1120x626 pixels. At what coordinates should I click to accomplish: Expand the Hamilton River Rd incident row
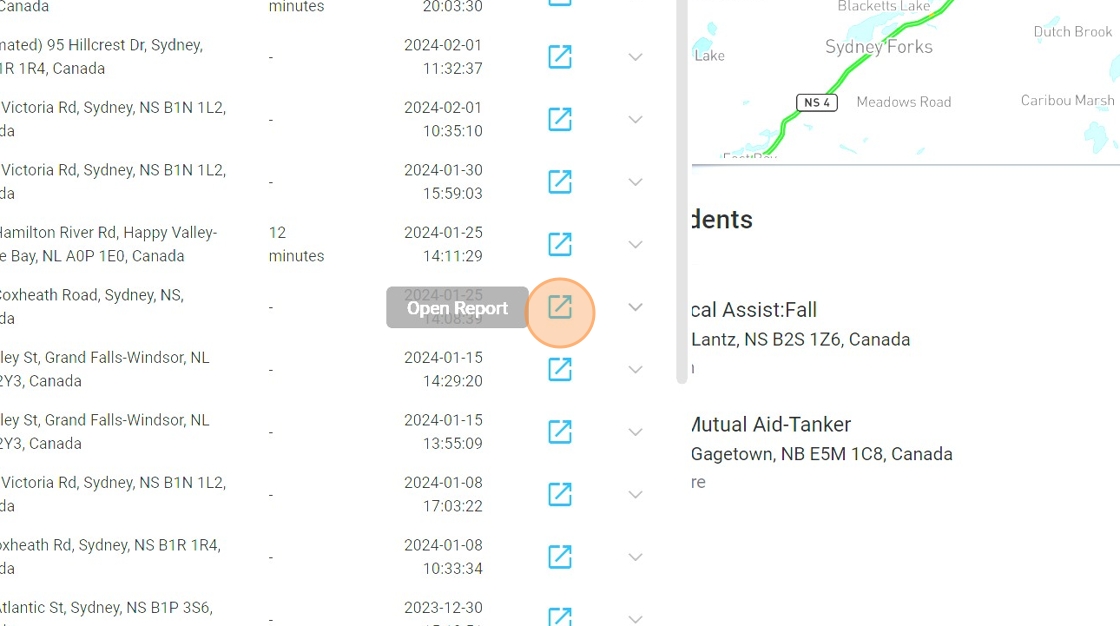(635, 244)
